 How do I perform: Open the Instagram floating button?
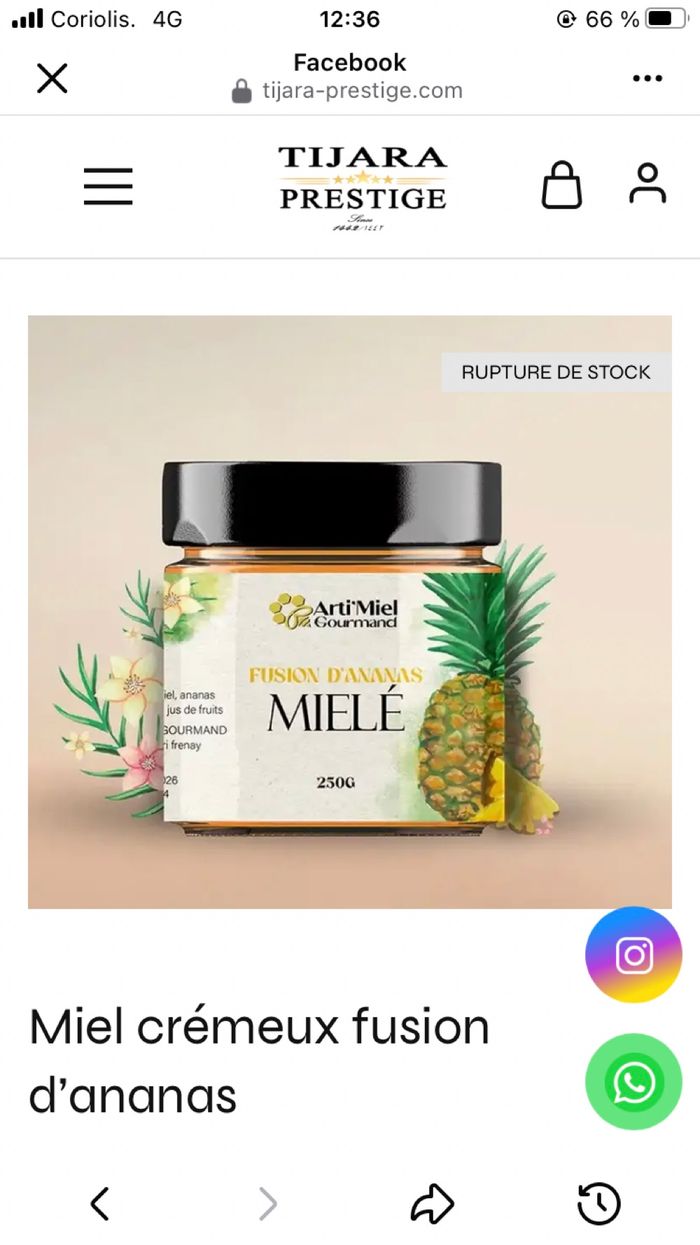[633, 955]
